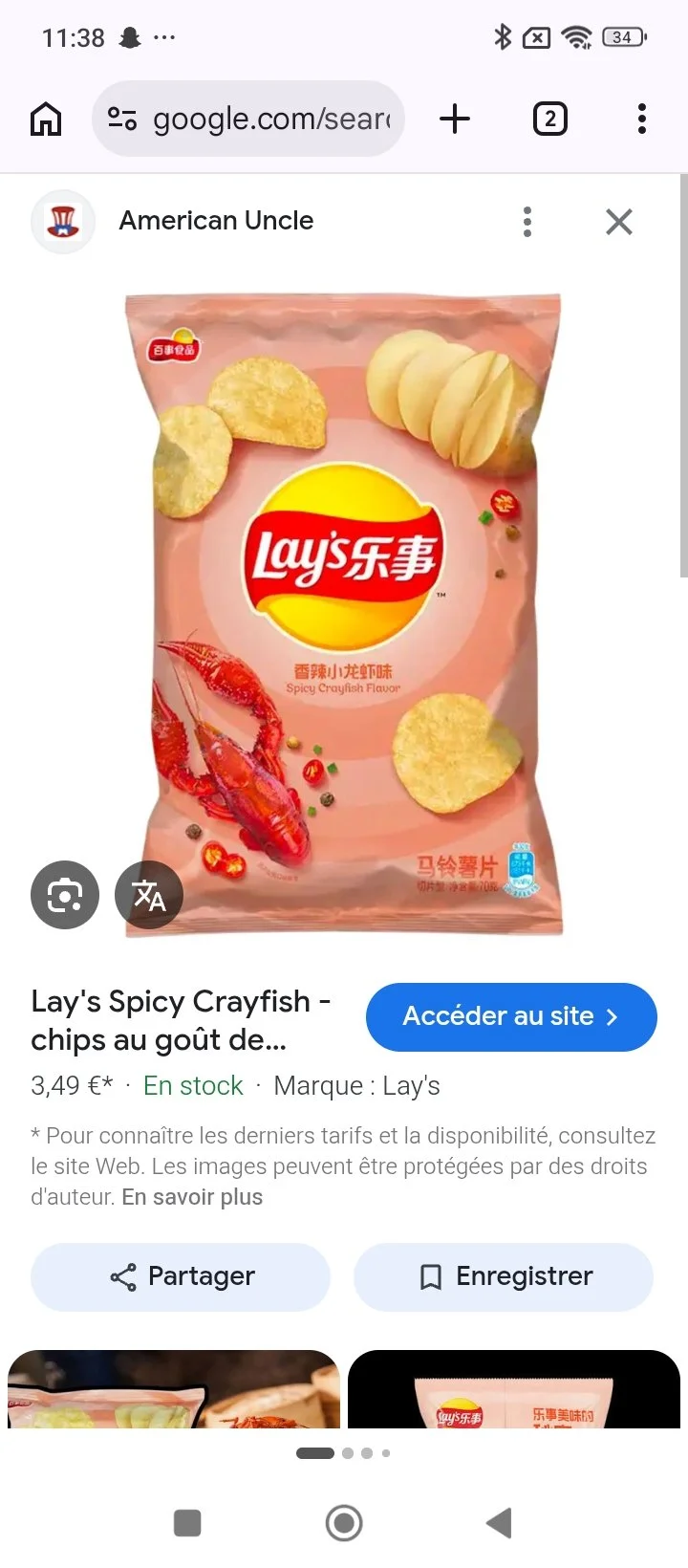This screenshot has height=1568, width=688.
Task: Open the Lay's Spicy Crayfish product title
Action: click(x=182, y=1020)
